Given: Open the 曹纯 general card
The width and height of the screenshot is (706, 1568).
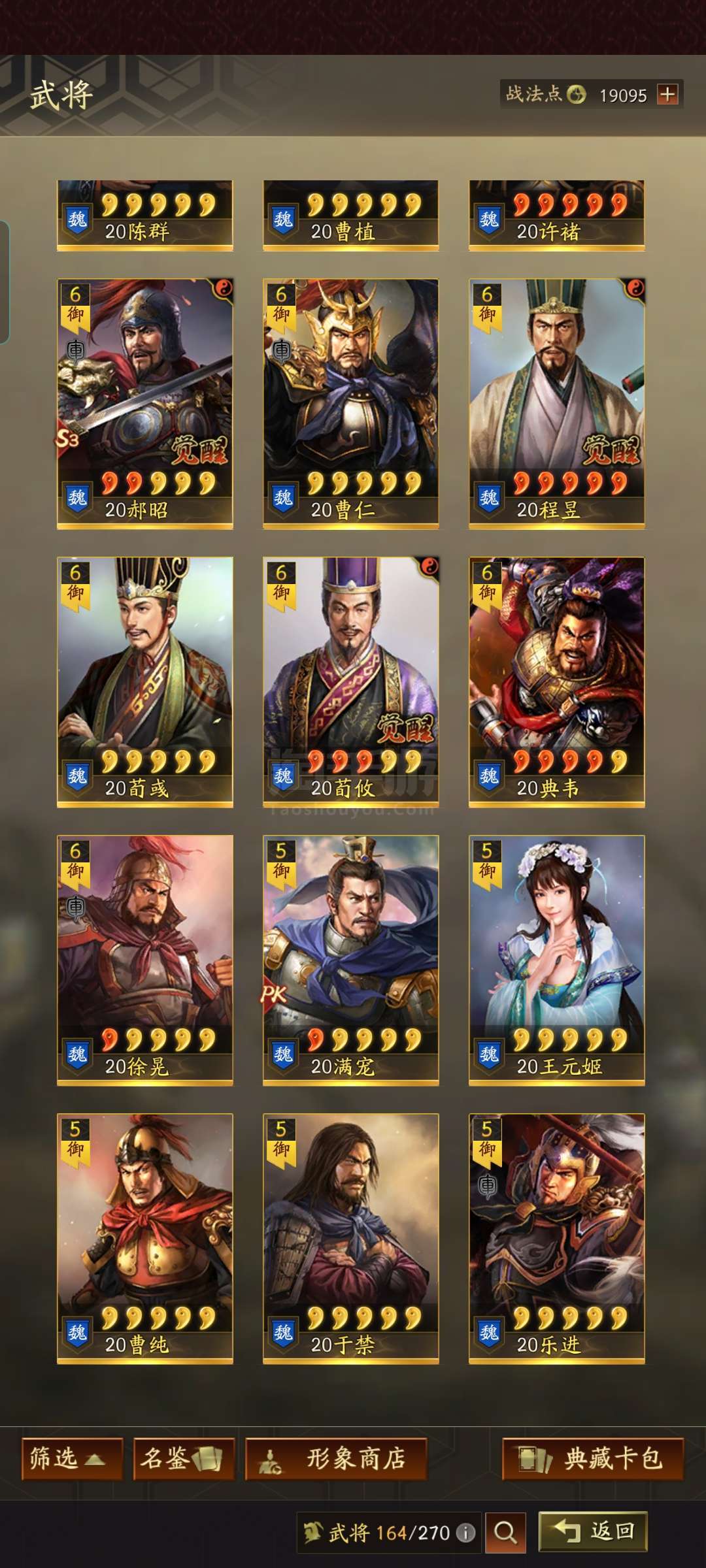Looking at the screenshot, I should point(145,1238).
